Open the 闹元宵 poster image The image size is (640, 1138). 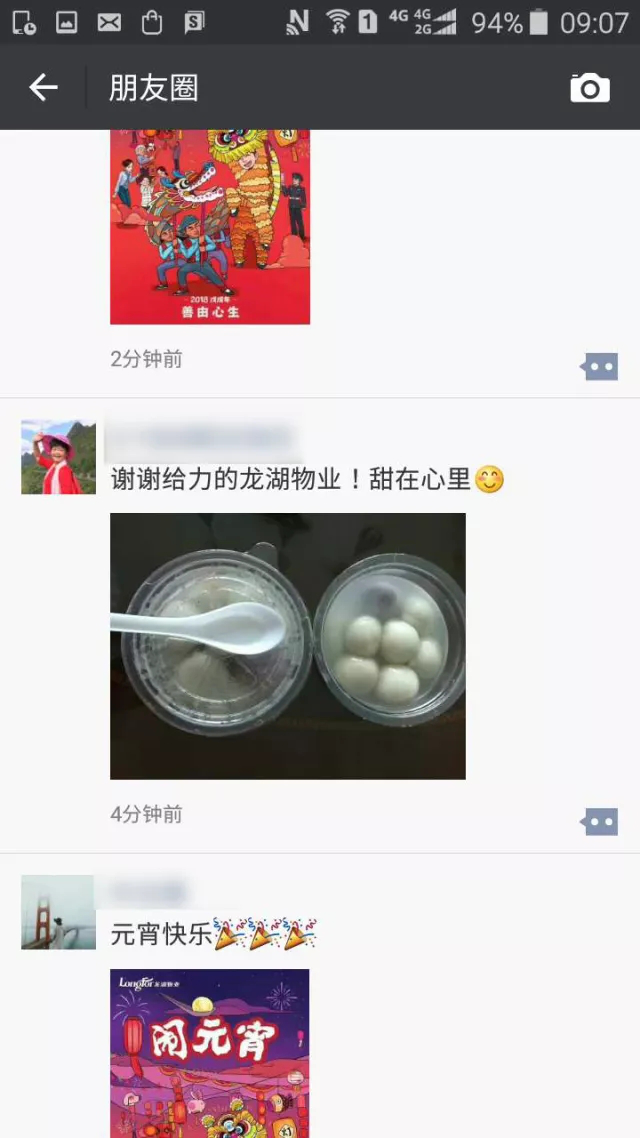tap(210, 1052)
